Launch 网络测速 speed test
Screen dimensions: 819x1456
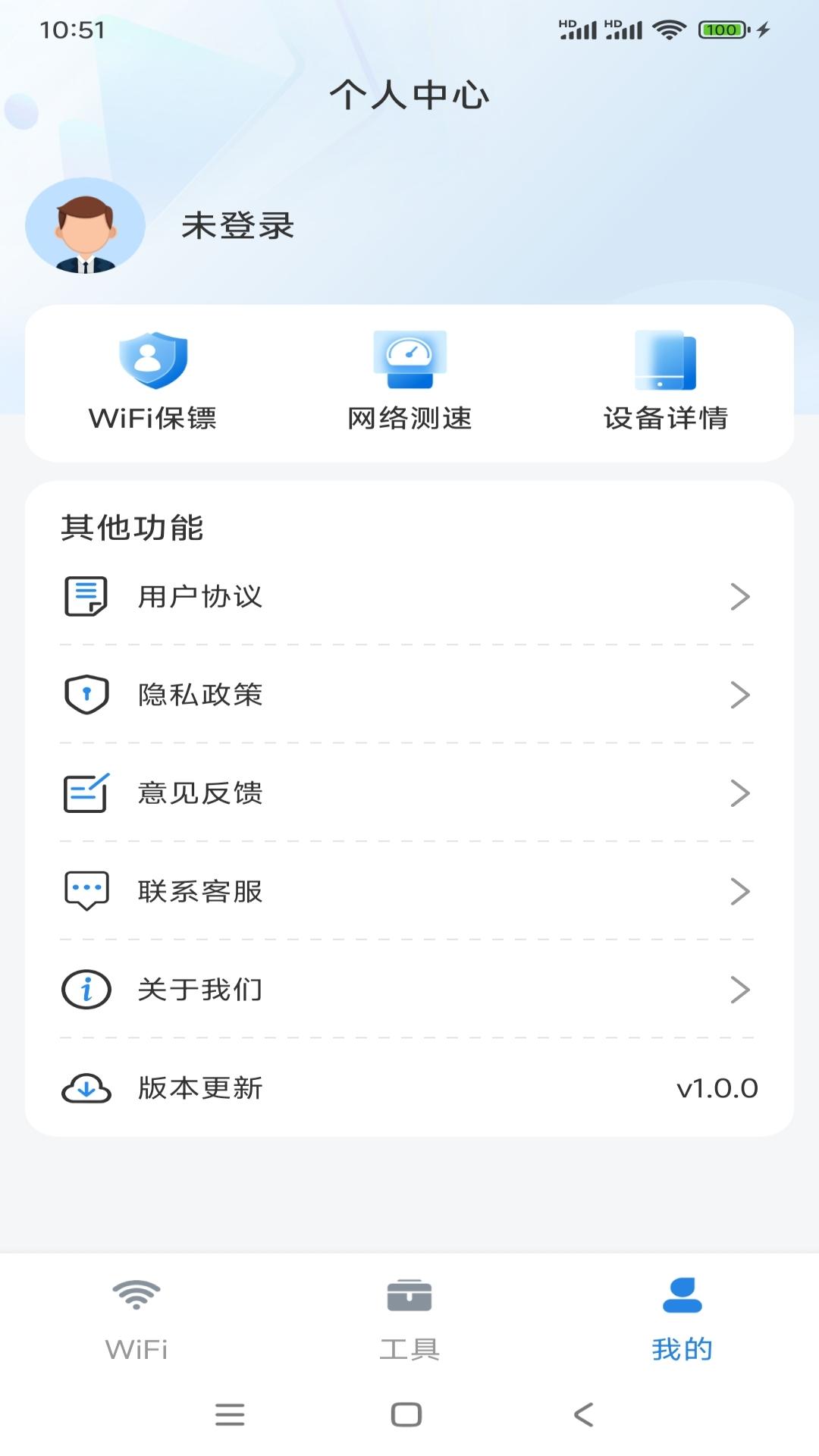pyautogui.click(x=409, y=381)
